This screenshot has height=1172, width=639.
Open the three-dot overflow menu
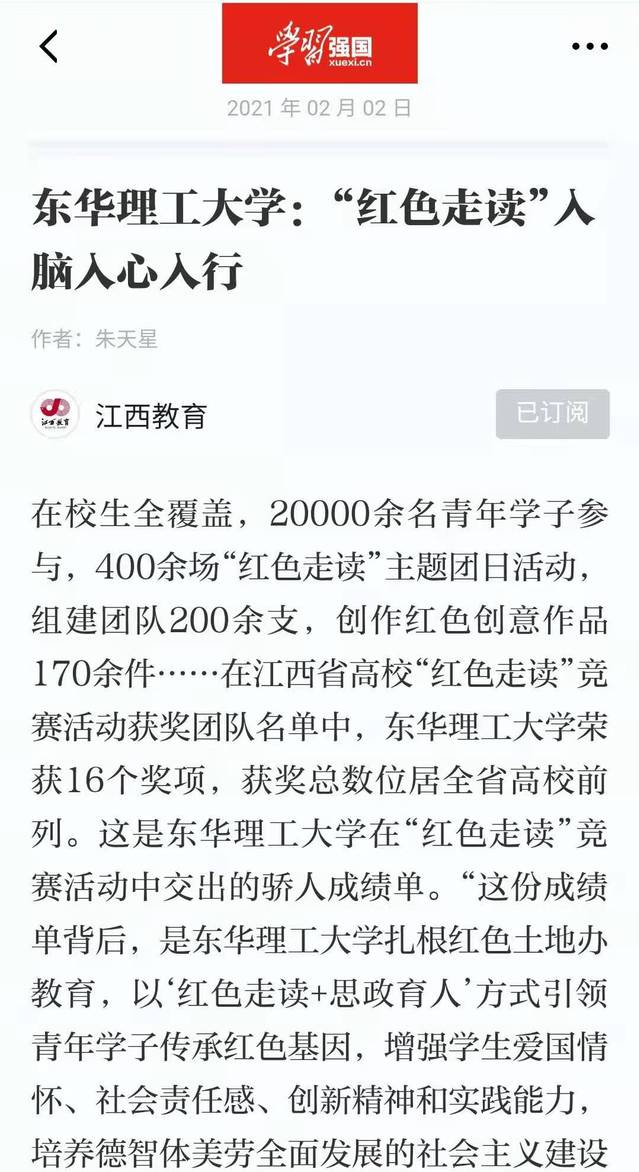589,46
